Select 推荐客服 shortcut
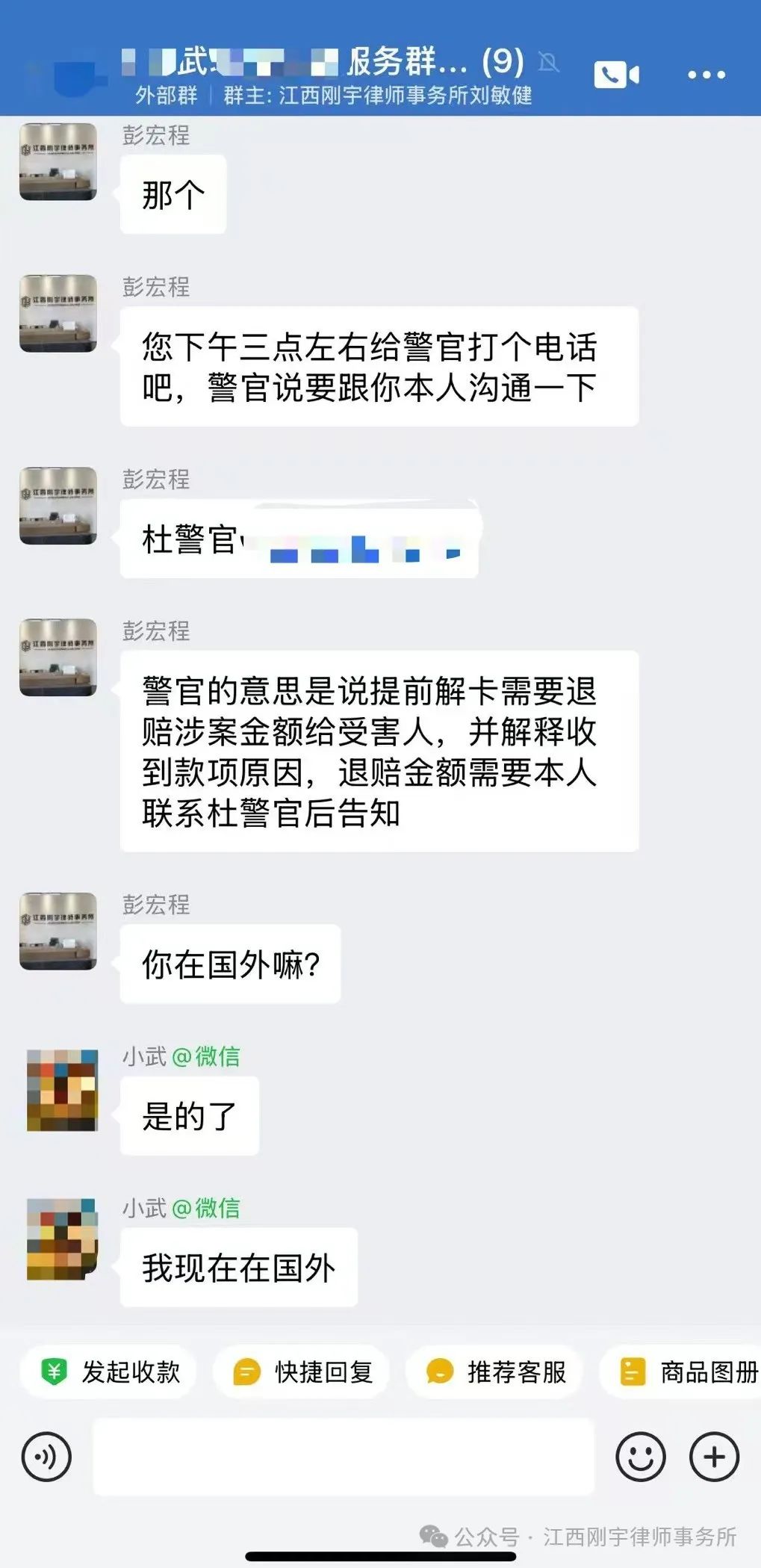The image size is (761, 1568). pyautogui.click(x=495, y=1372)
